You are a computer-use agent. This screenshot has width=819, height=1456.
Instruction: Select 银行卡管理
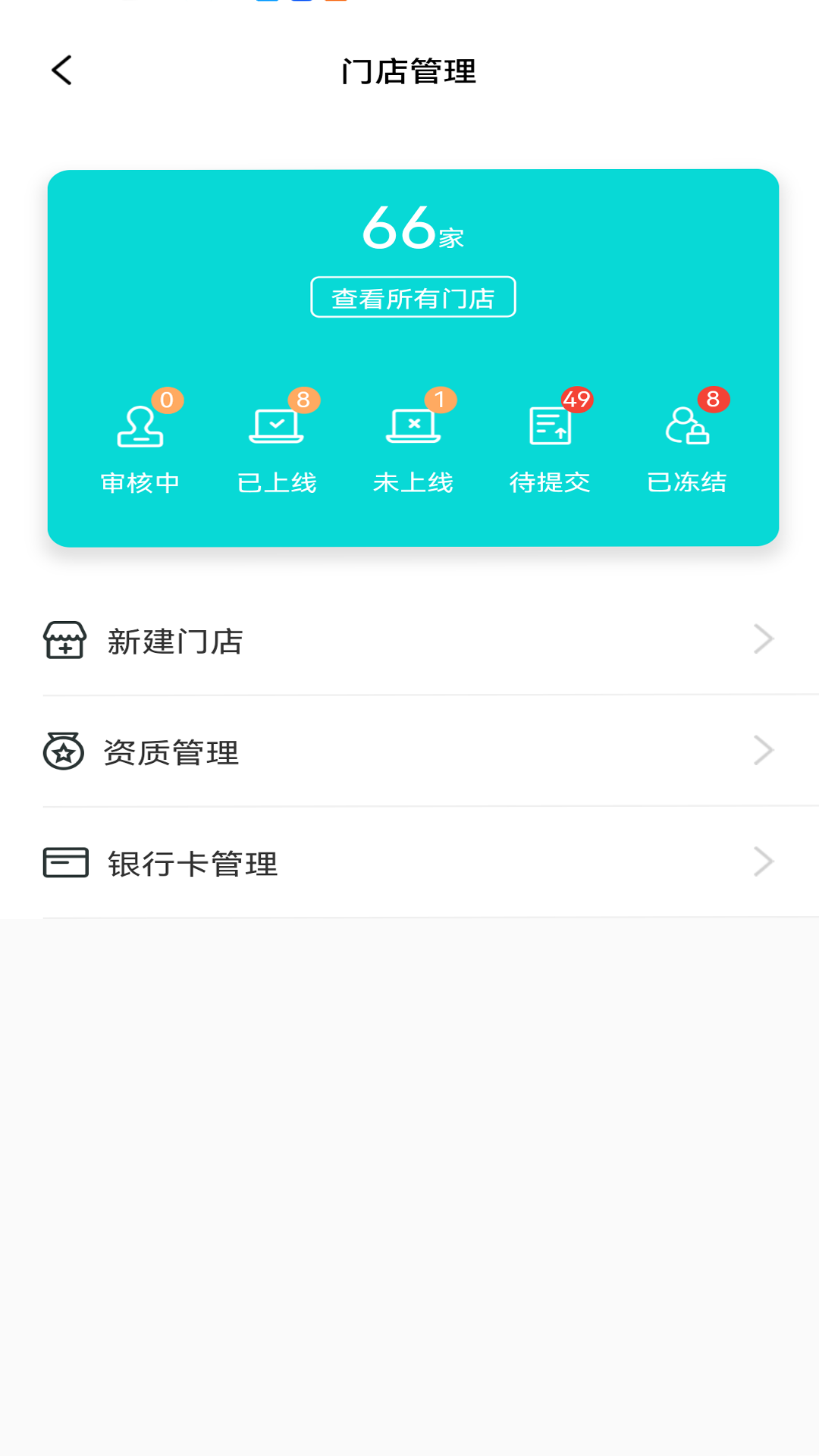409,863
